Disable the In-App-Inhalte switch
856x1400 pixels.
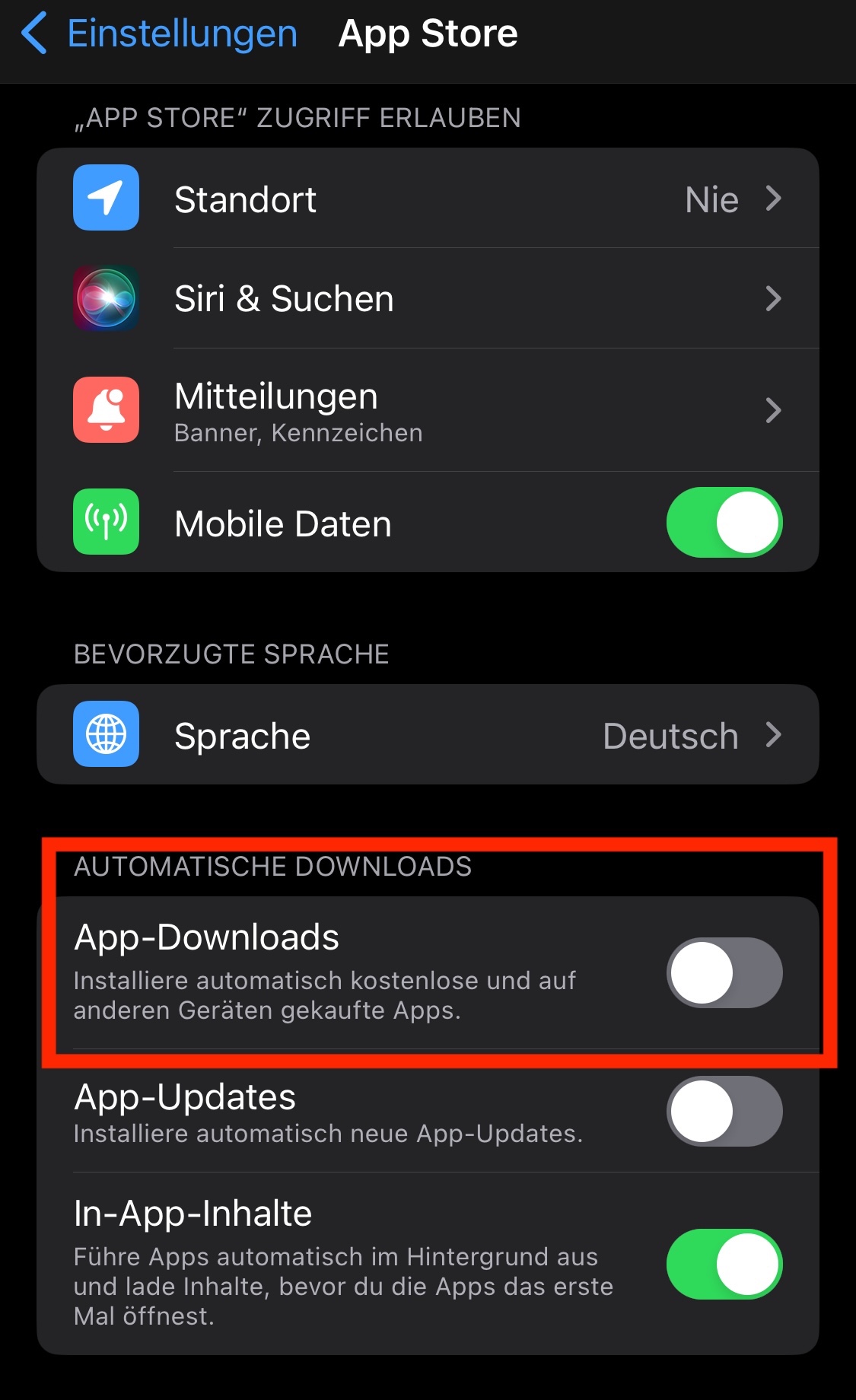[724, 1265]
